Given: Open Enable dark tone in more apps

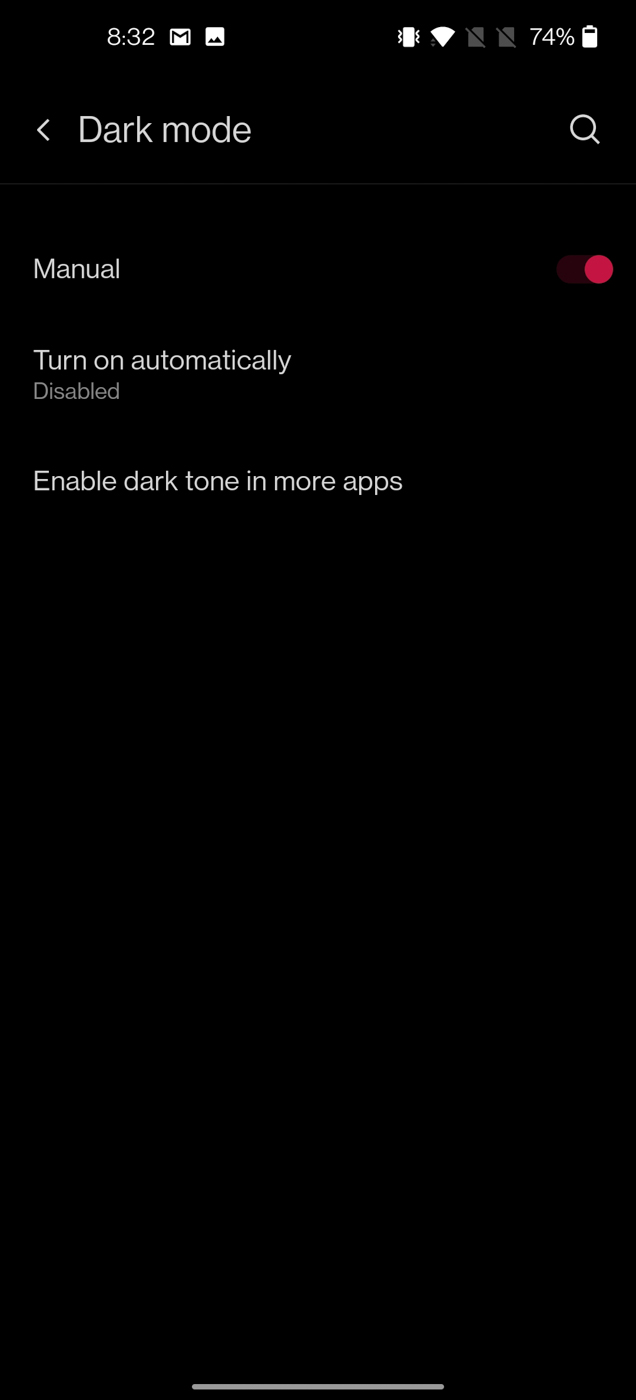Looking at the screenshot, I should 218,481.
